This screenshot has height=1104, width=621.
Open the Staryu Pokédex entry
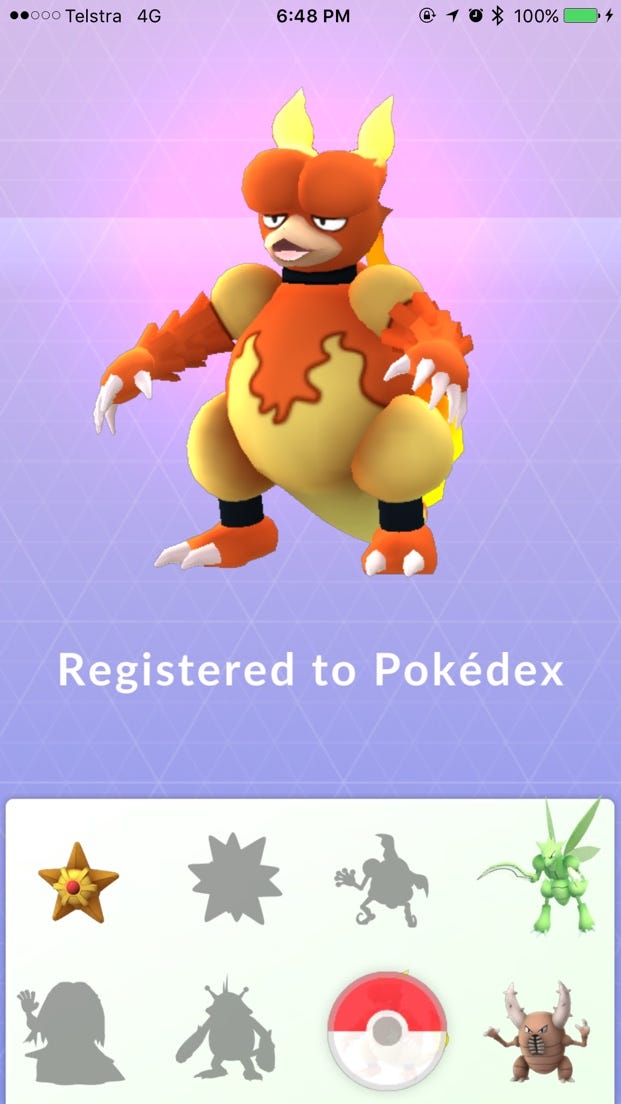click(x=78, y=881)
